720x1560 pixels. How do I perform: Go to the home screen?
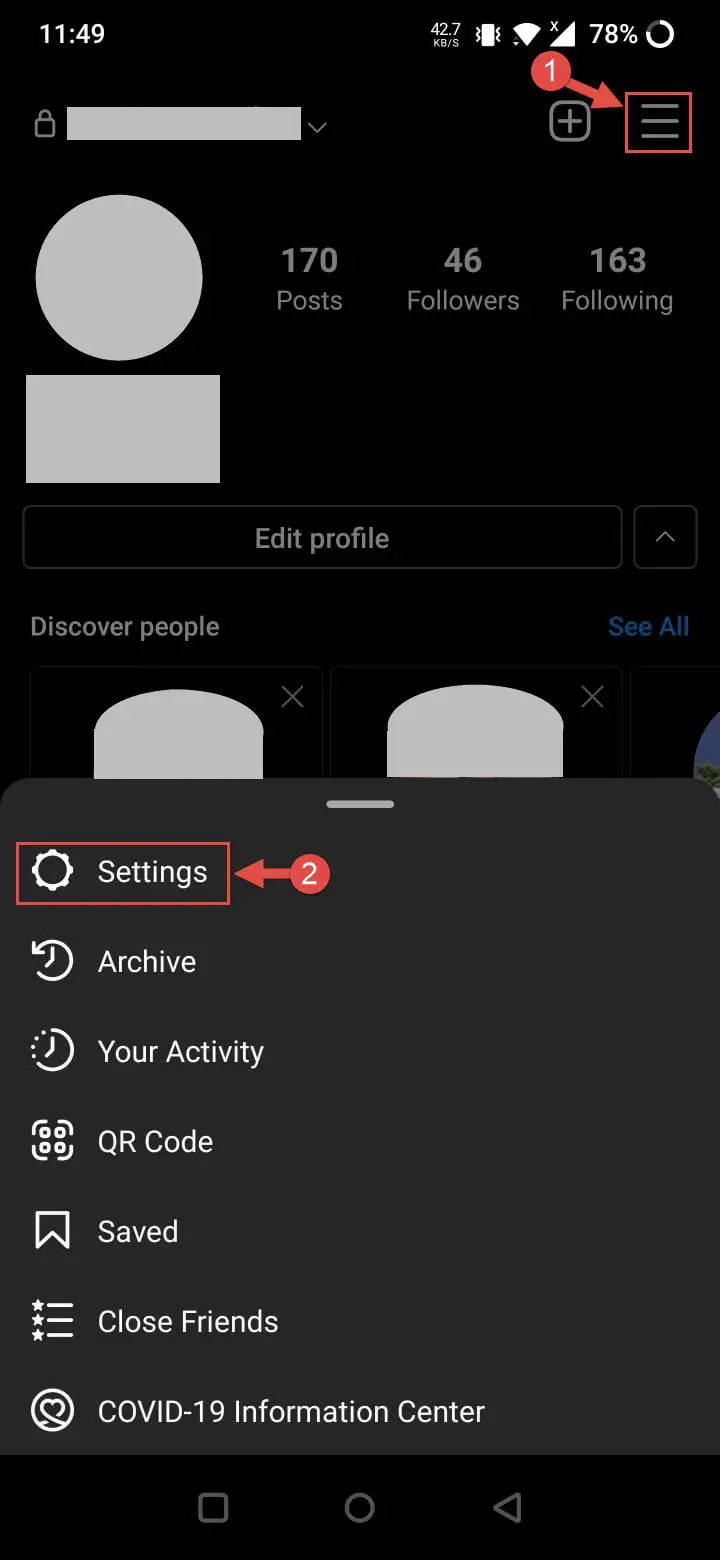359,1507
